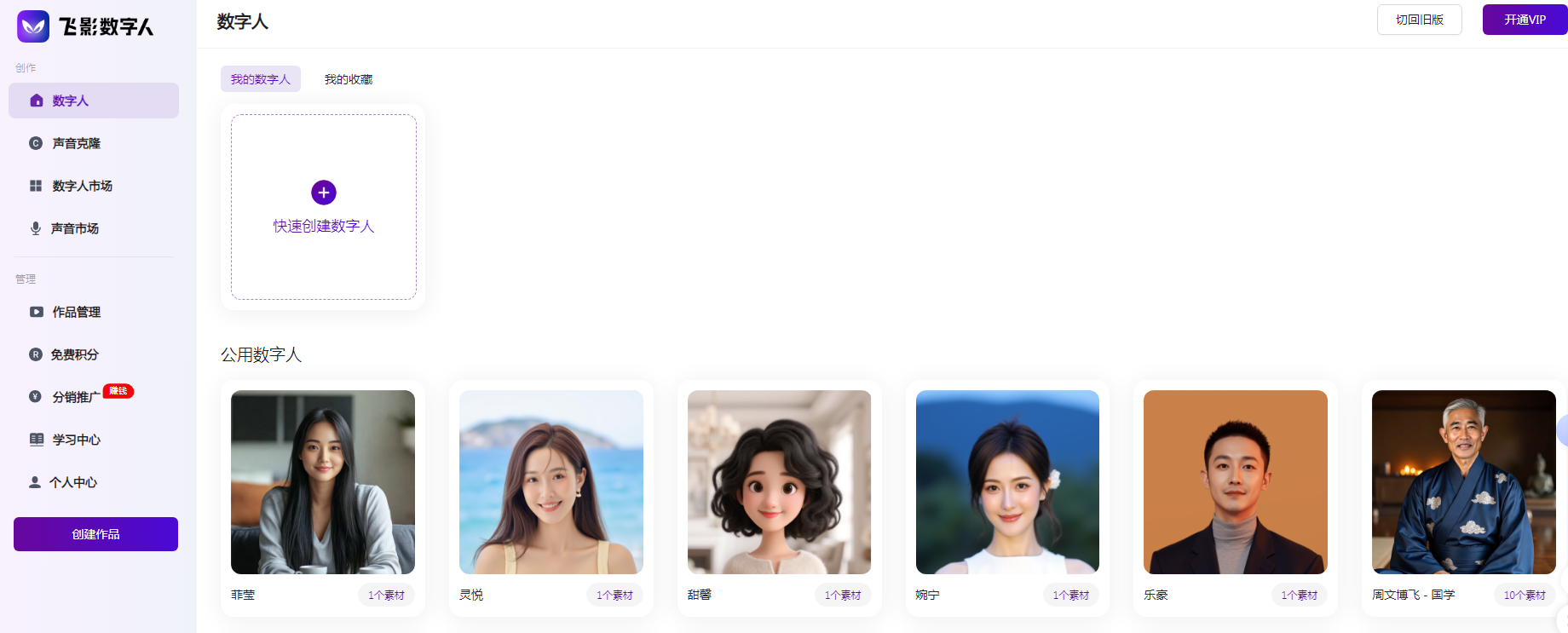Open 声音市场 section
Screen dimensions: 1568x633
coord(74,228)
